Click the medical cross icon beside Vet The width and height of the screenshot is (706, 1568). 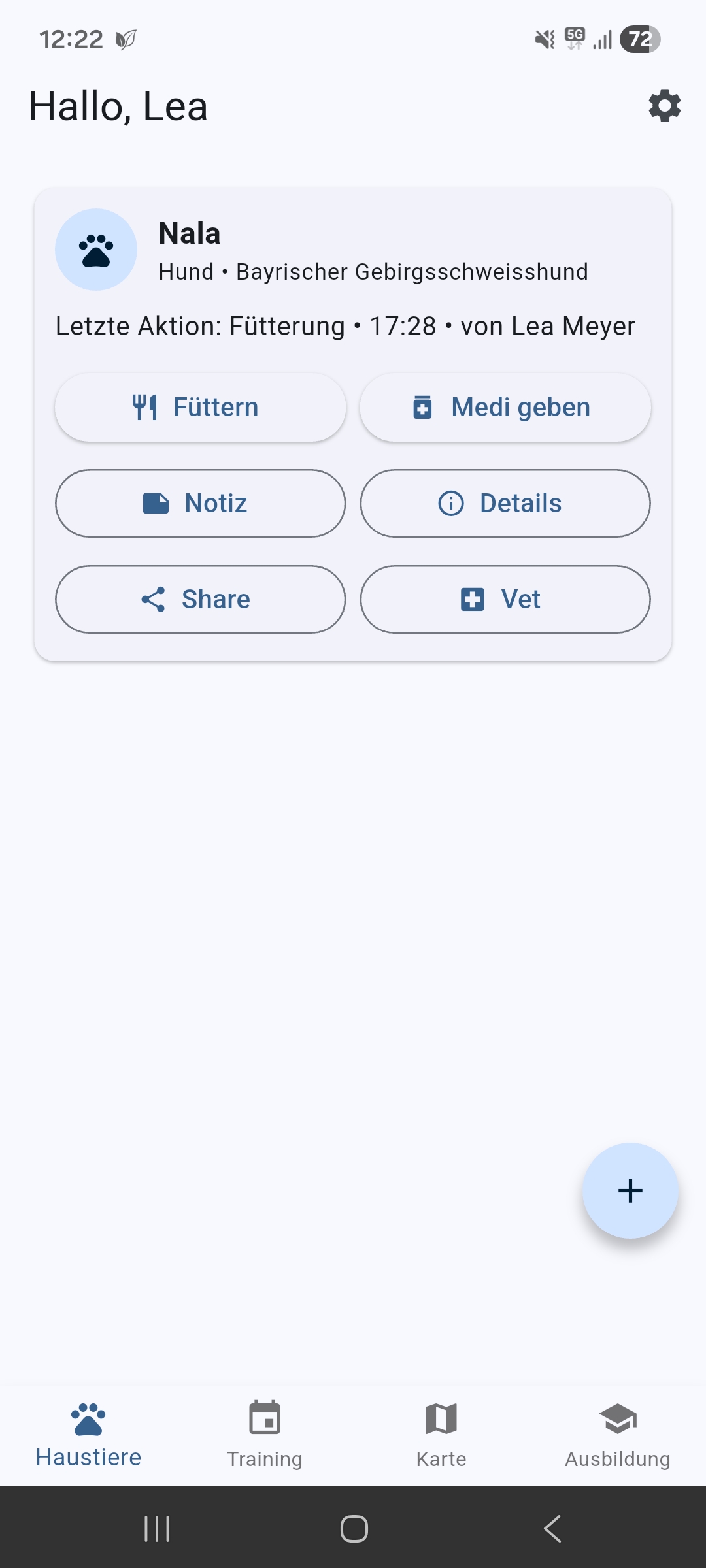coord(472,599)
